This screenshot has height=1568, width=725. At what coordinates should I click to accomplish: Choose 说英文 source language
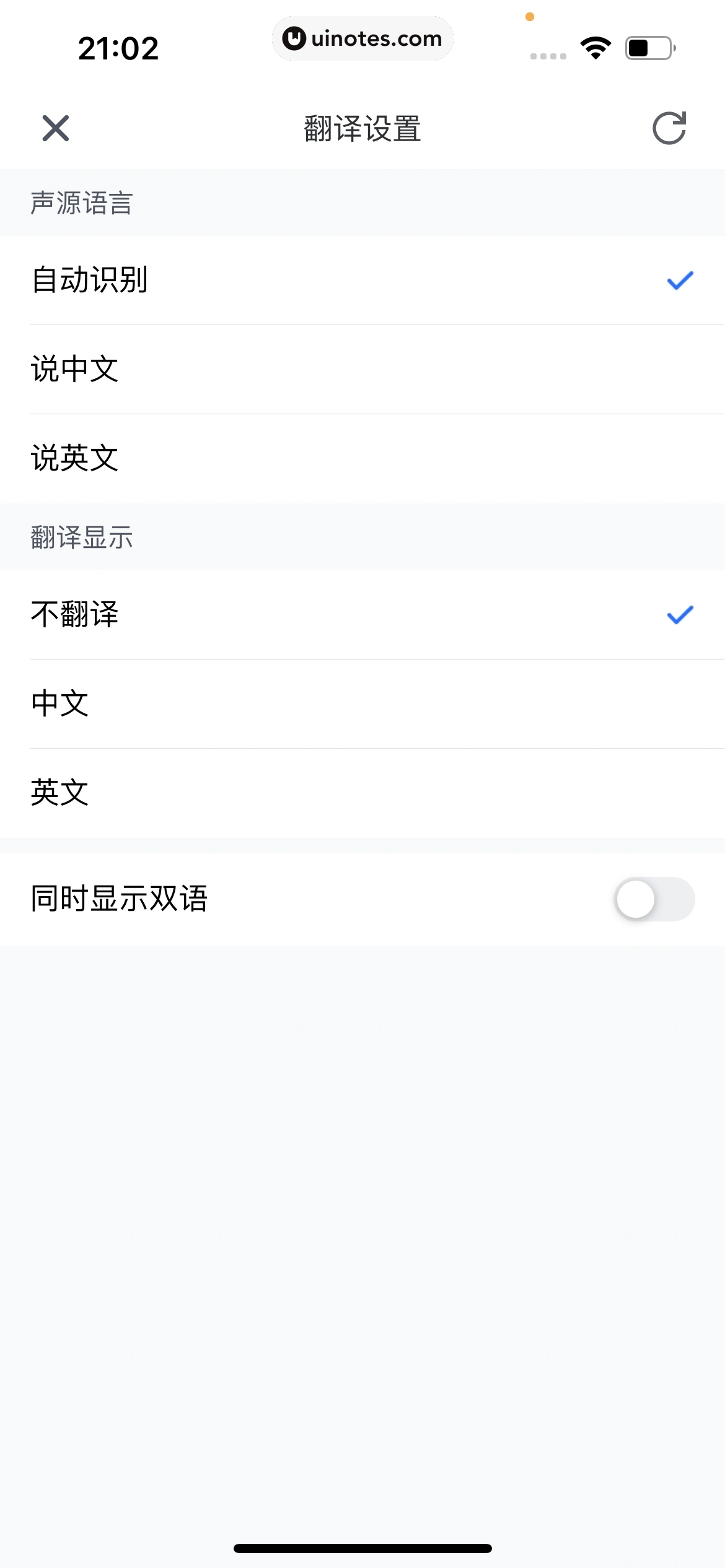pyautogui.click(x=362, y=458)
